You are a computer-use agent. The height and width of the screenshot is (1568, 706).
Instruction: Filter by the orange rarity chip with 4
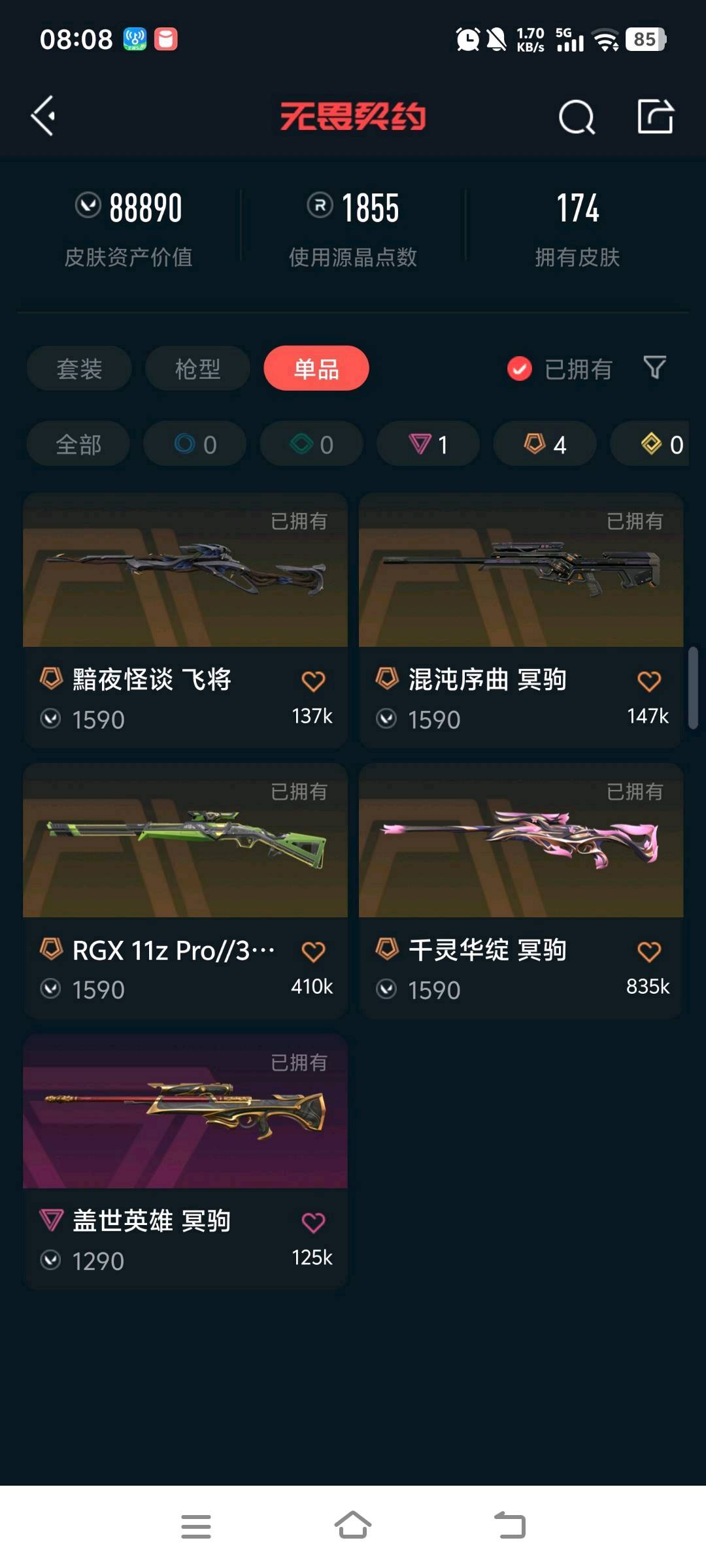click(545, 445)
